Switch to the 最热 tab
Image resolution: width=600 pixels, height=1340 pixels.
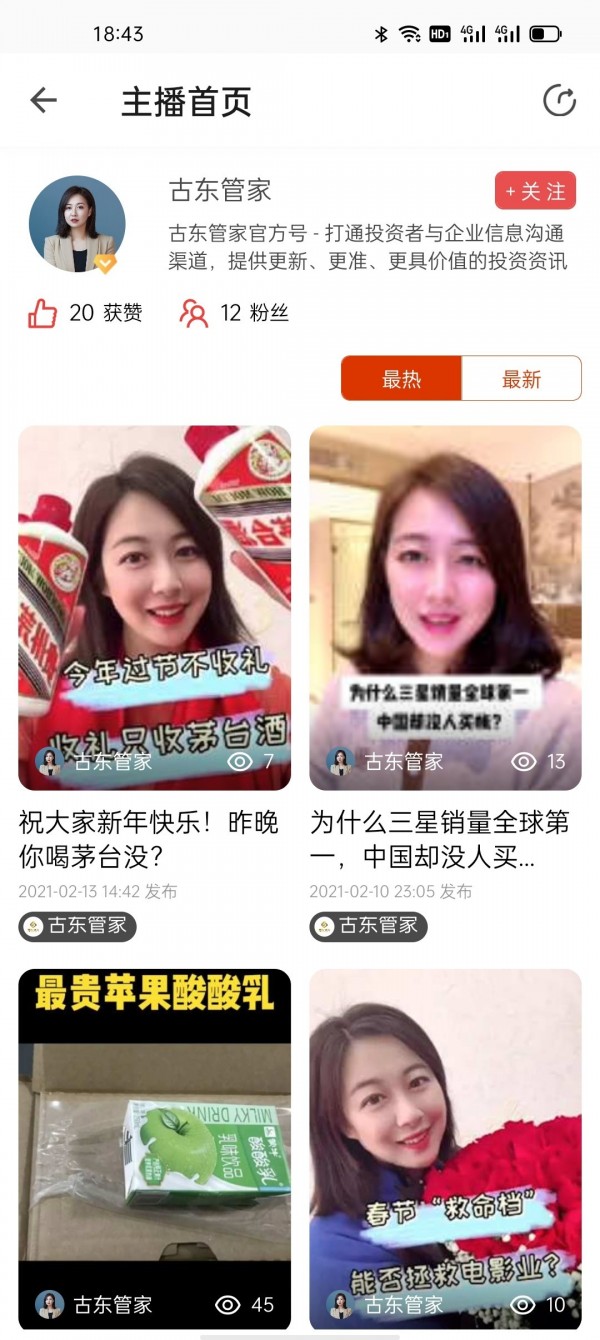(401, 379)
